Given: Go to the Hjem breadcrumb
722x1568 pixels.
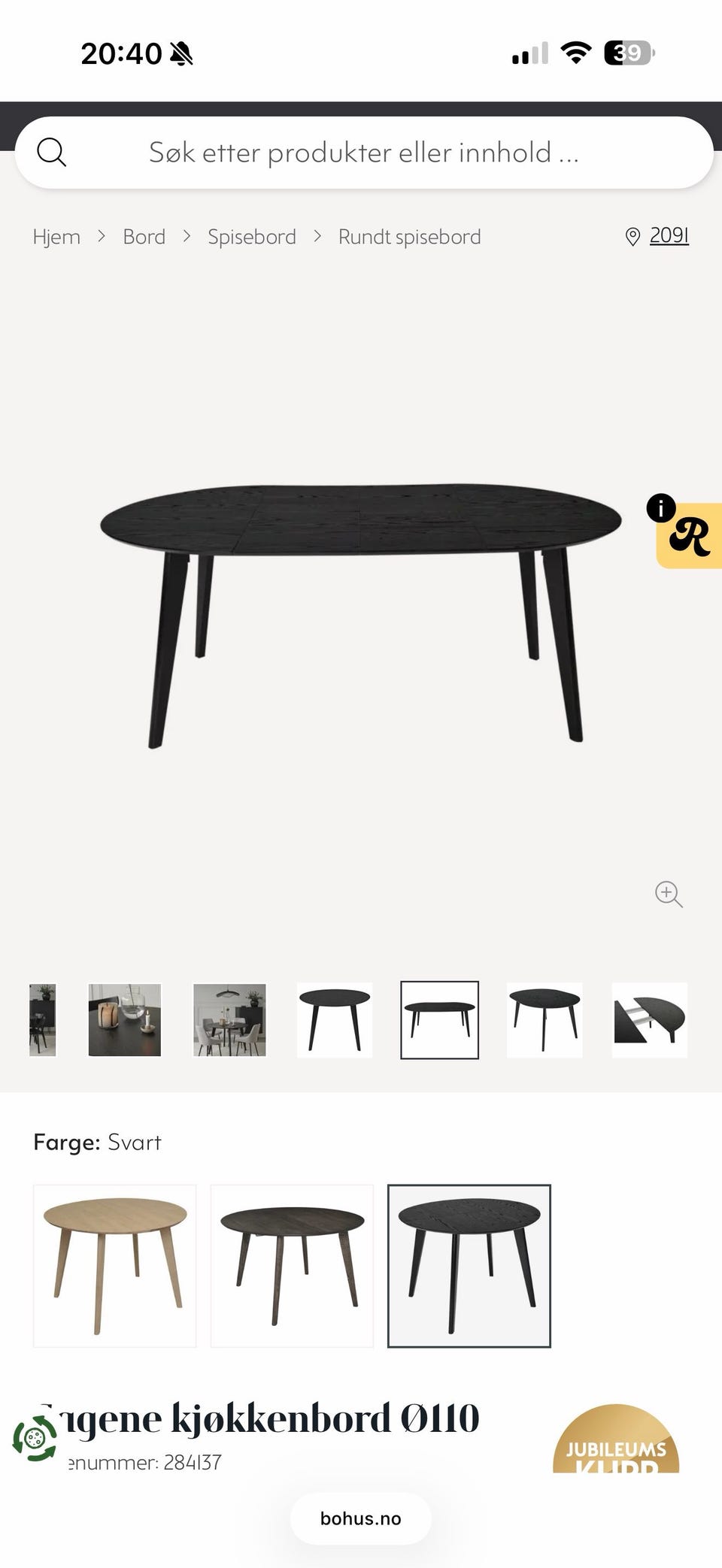Looking at the screenshot, I should point(56,237).
